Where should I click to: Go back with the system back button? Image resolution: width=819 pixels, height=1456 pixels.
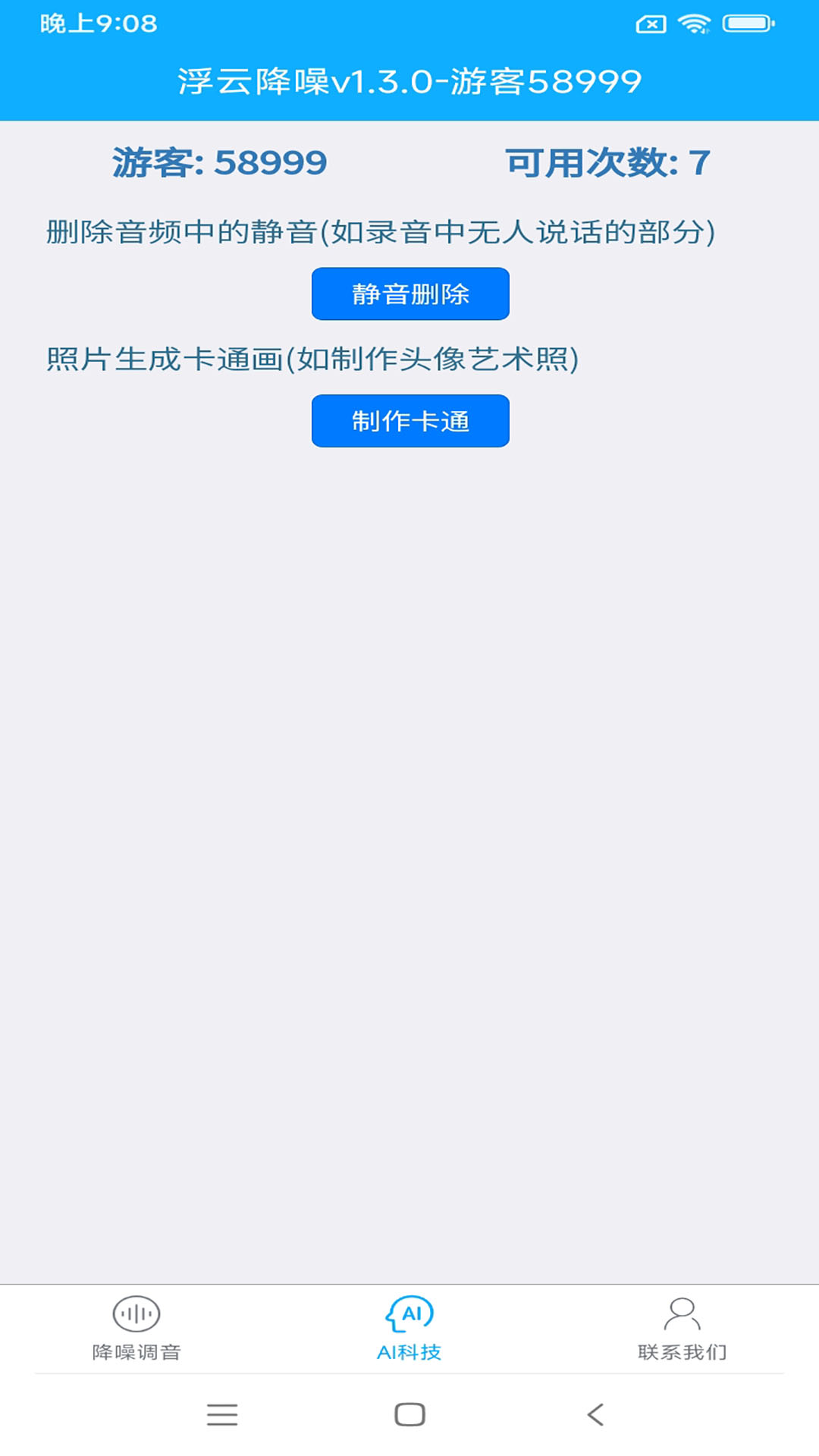coord(596,1414)
